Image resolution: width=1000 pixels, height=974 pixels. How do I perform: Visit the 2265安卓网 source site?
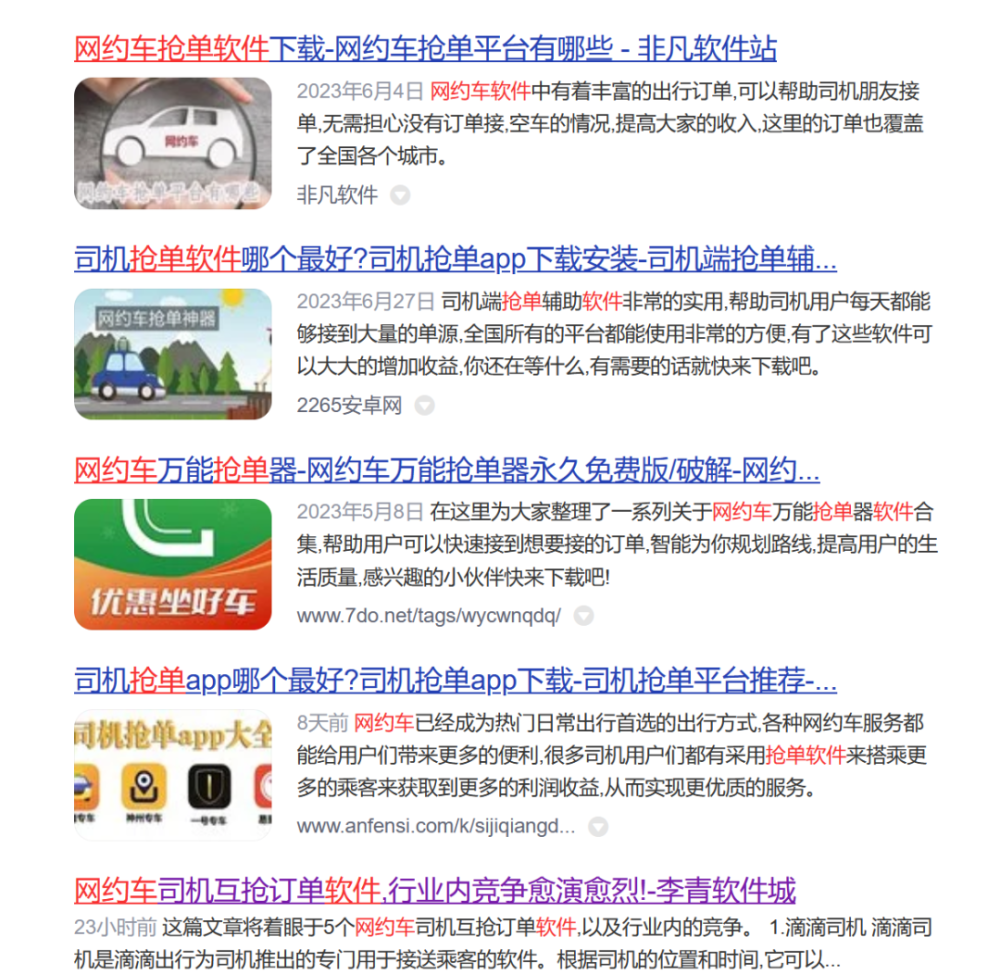(349, 406)
